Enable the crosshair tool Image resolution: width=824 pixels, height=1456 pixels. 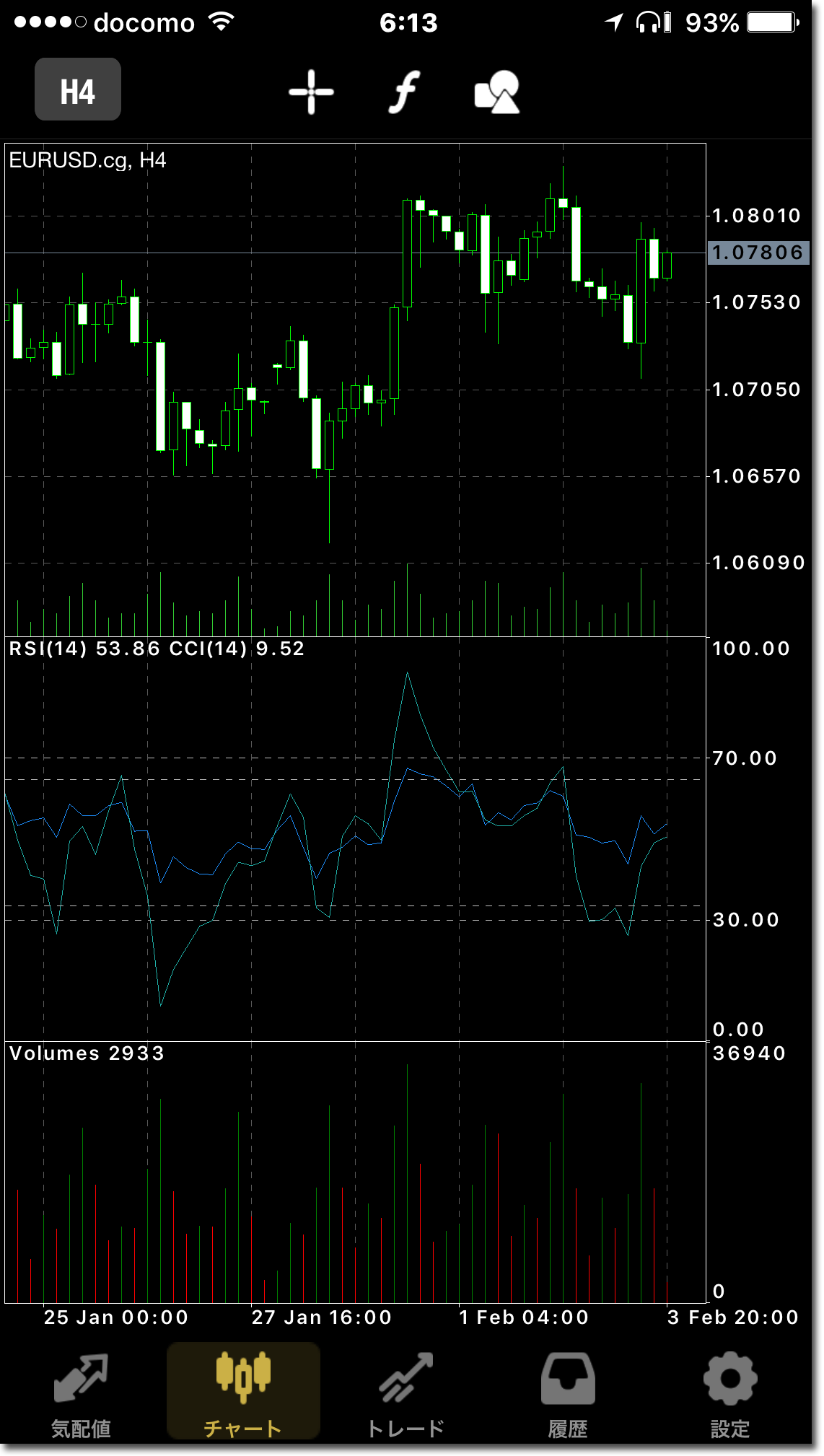tap(311, 92)
